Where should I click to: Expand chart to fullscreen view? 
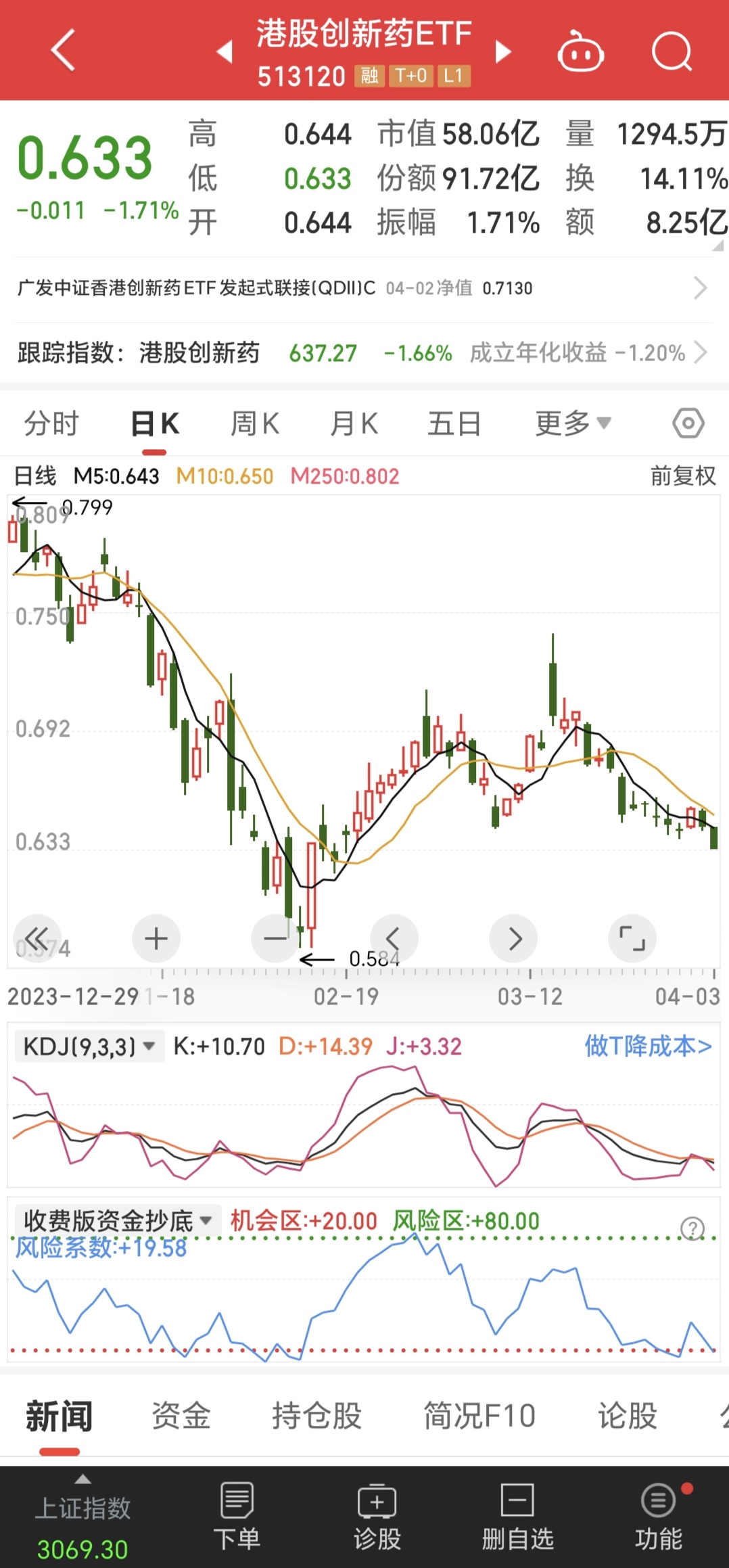click(632, 938)
